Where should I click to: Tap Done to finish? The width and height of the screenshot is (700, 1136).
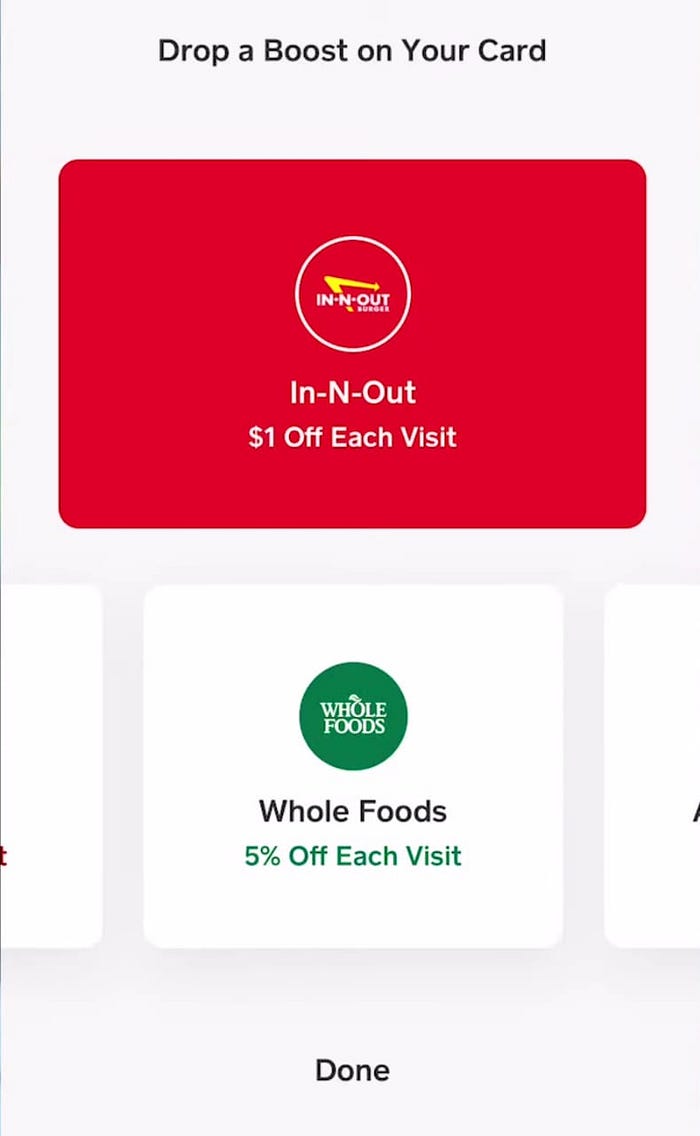352,1070
